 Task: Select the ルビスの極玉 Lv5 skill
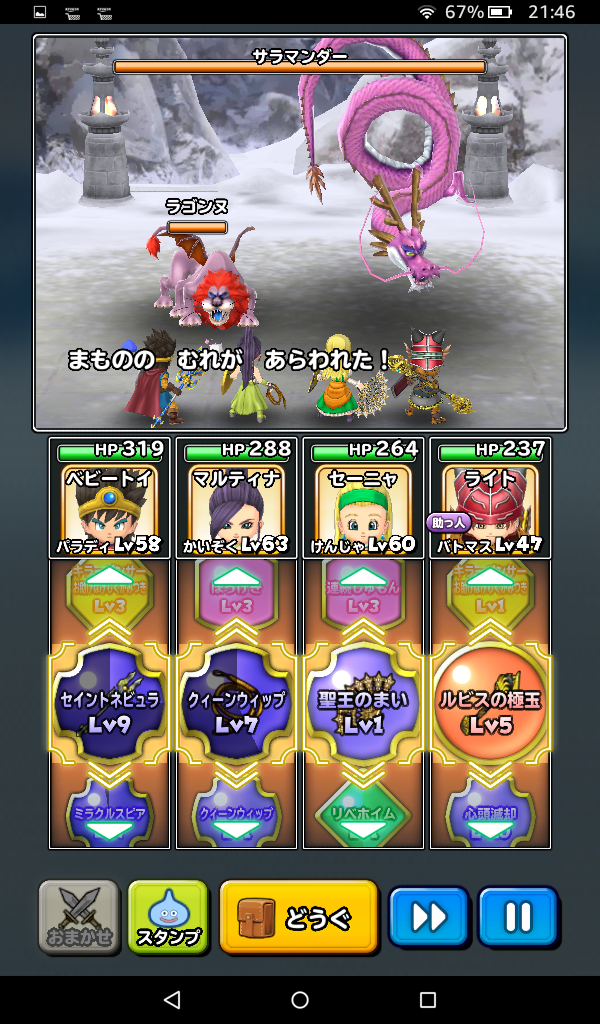pos(490,700)
